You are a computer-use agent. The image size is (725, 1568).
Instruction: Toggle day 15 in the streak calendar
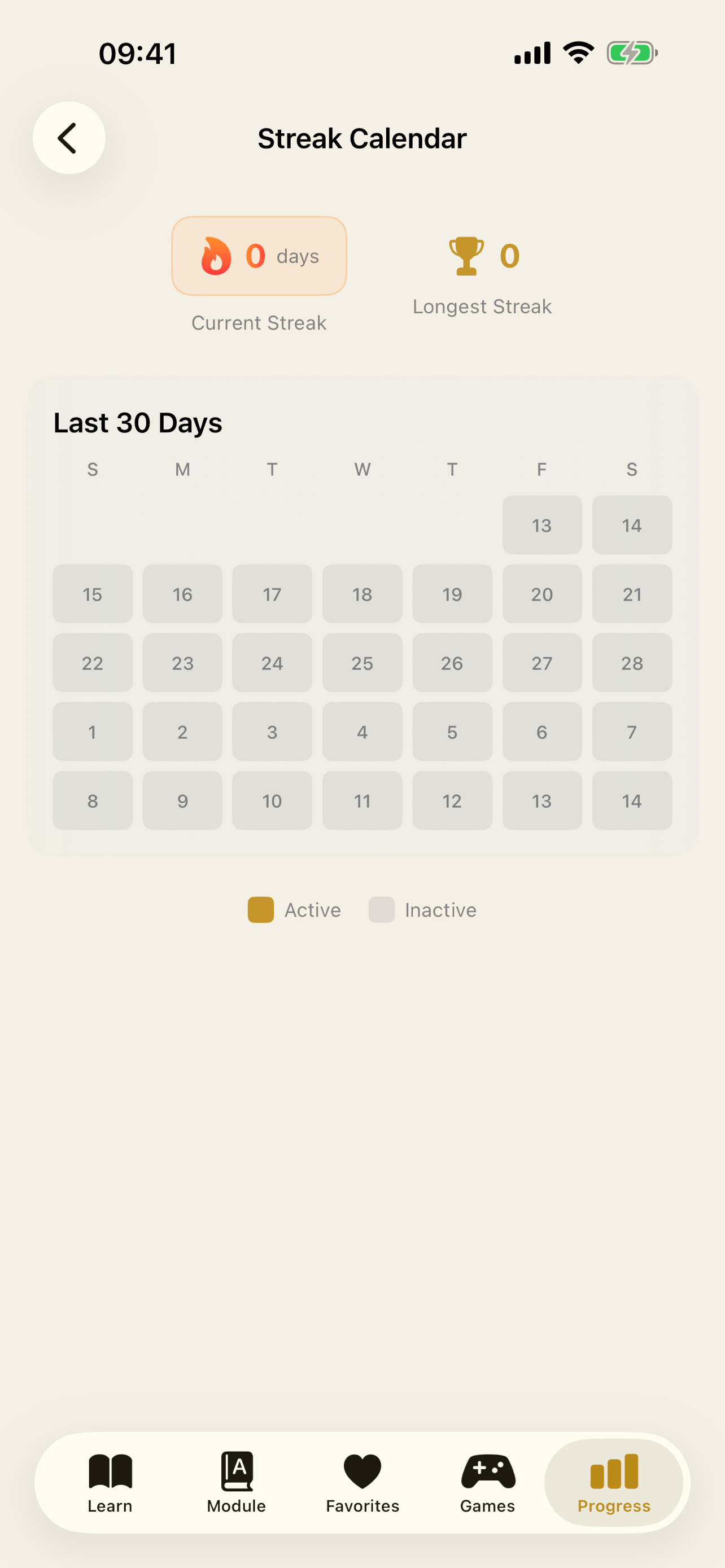click(x=93, y=594)
